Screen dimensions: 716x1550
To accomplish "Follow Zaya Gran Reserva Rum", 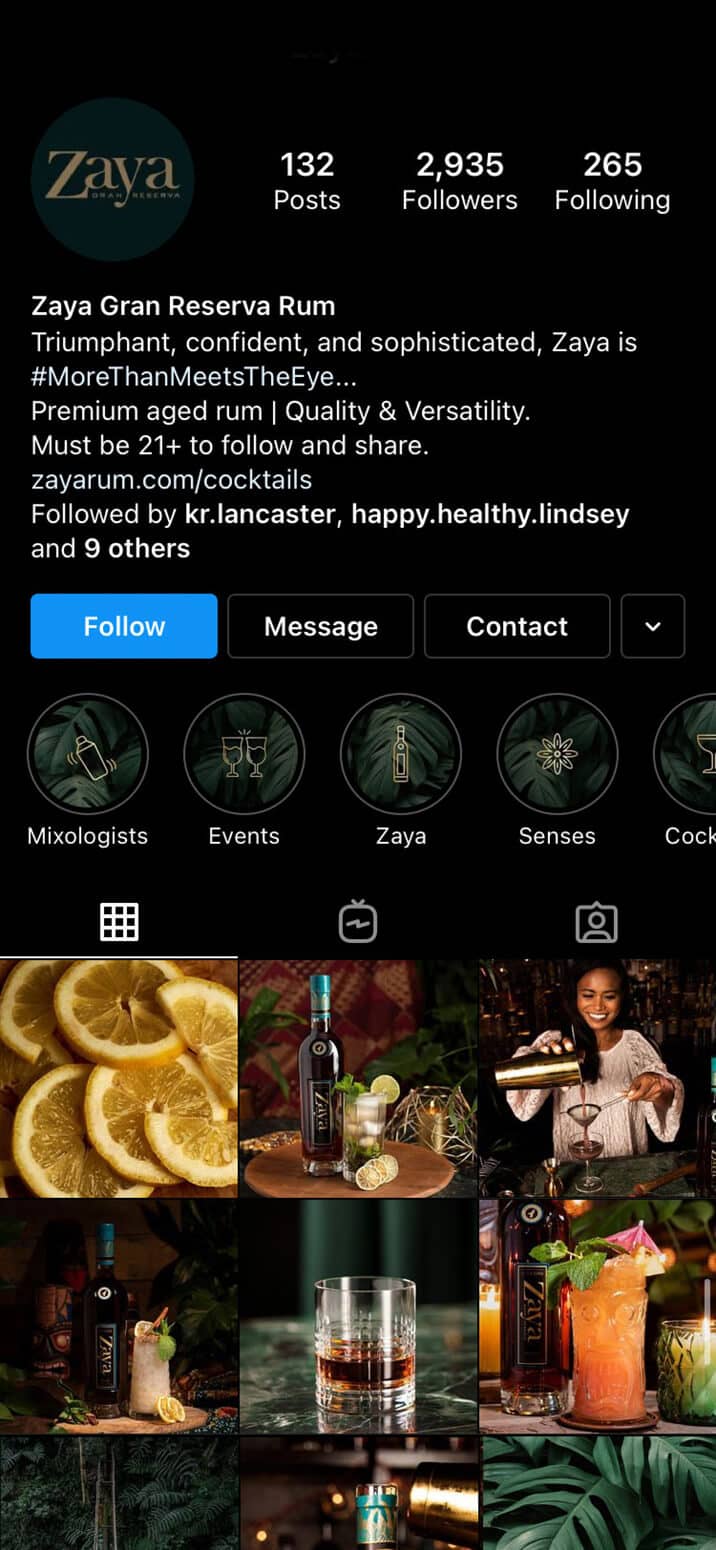I will [124, 626].
